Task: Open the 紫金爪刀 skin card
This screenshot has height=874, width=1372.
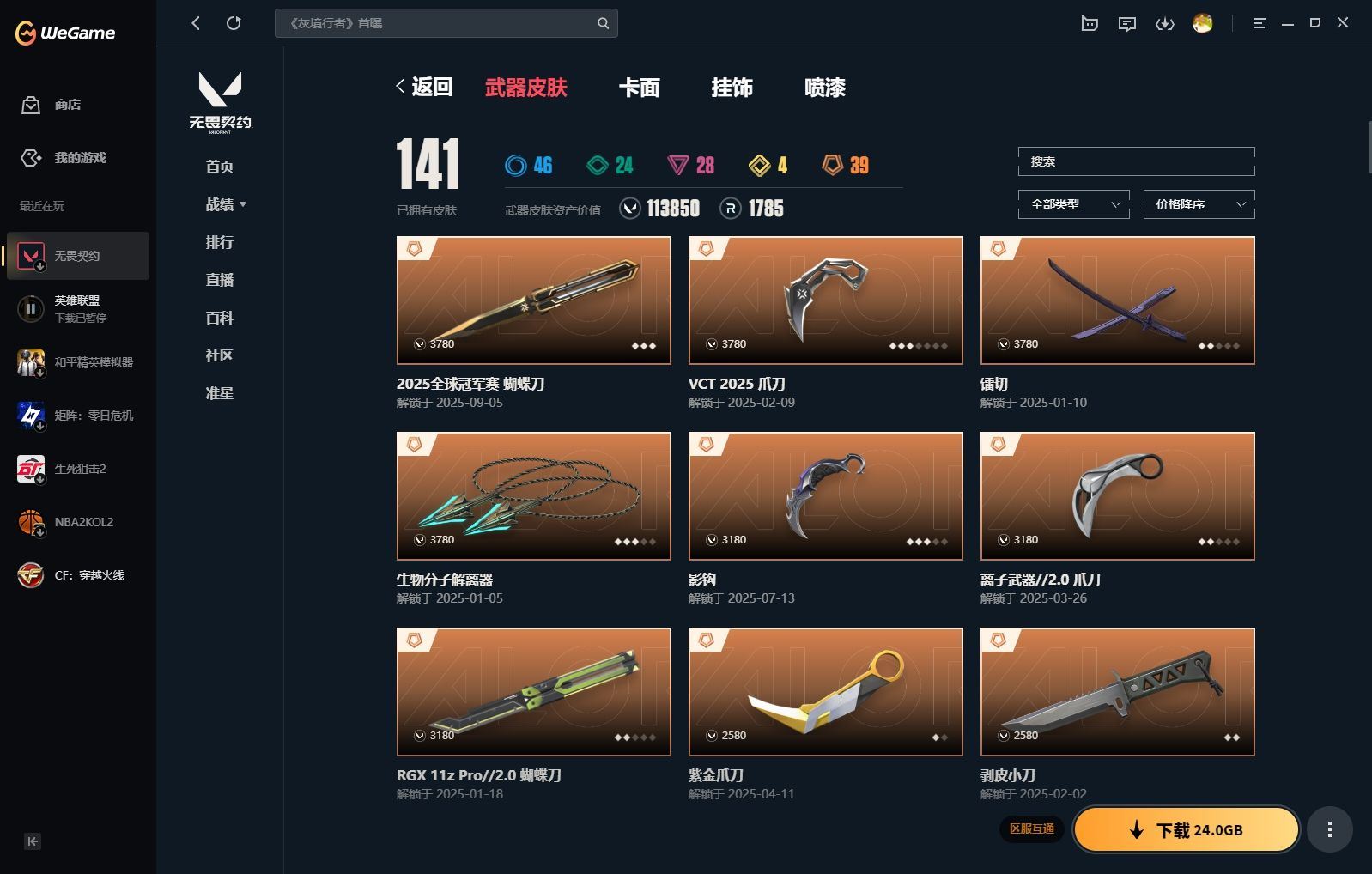Action: coord(825,692)
